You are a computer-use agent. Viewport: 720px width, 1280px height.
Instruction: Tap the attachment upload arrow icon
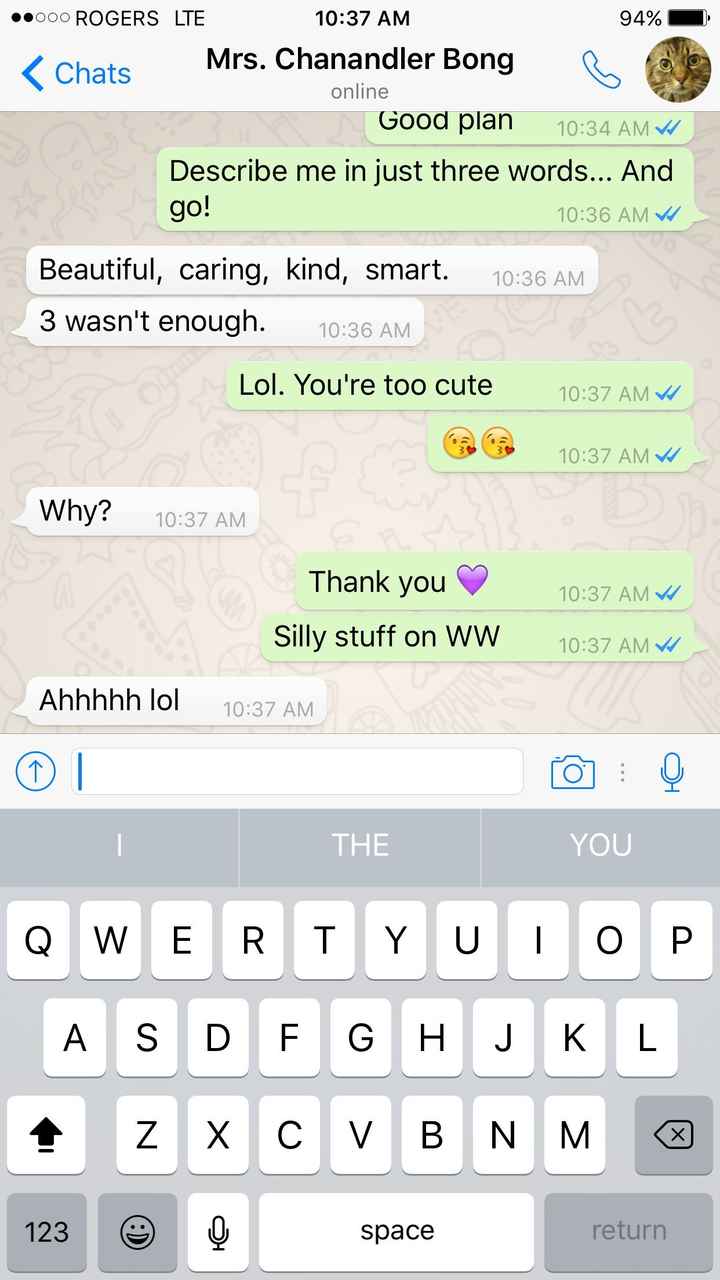pos(36,771)
